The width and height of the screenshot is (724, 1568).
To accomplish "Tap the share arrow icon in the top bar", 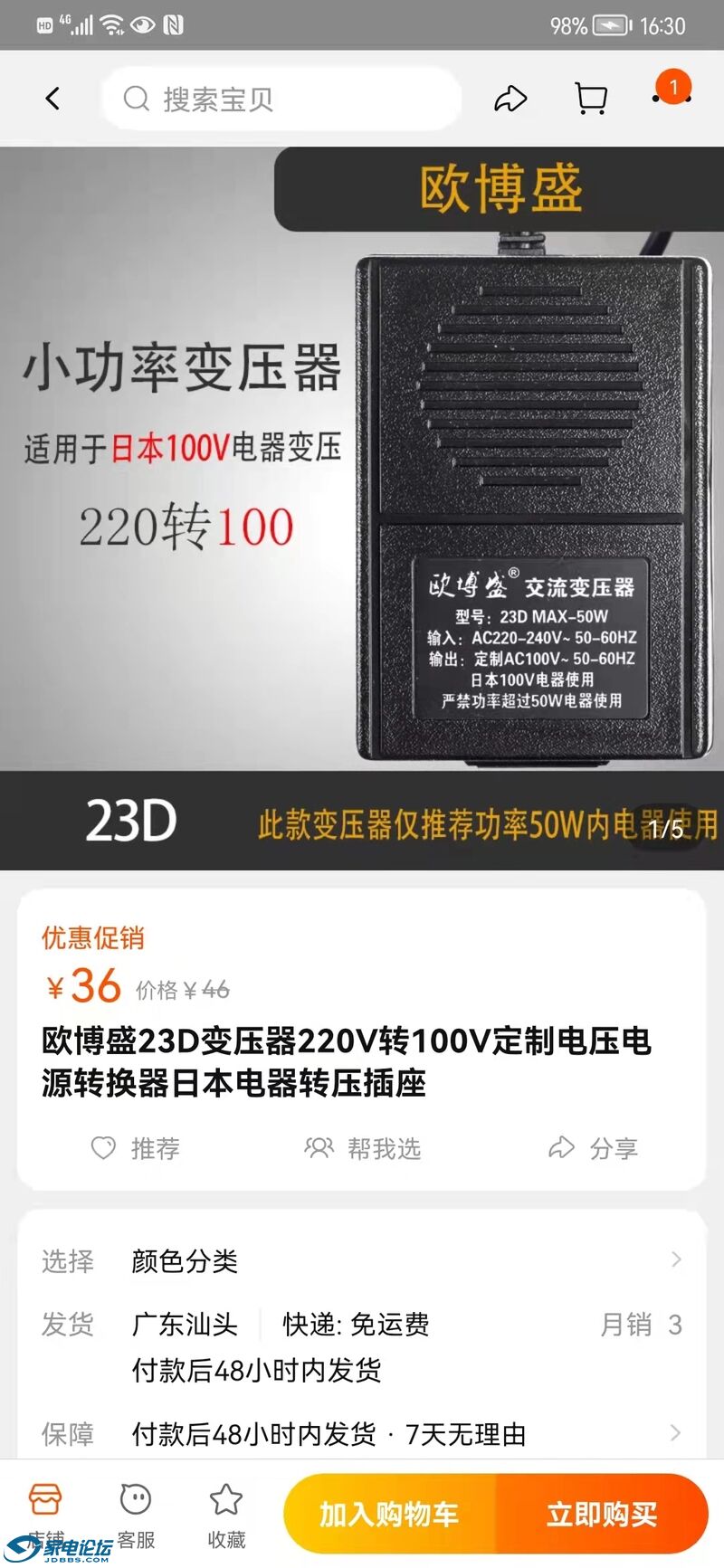I will (x=510, y=98).
